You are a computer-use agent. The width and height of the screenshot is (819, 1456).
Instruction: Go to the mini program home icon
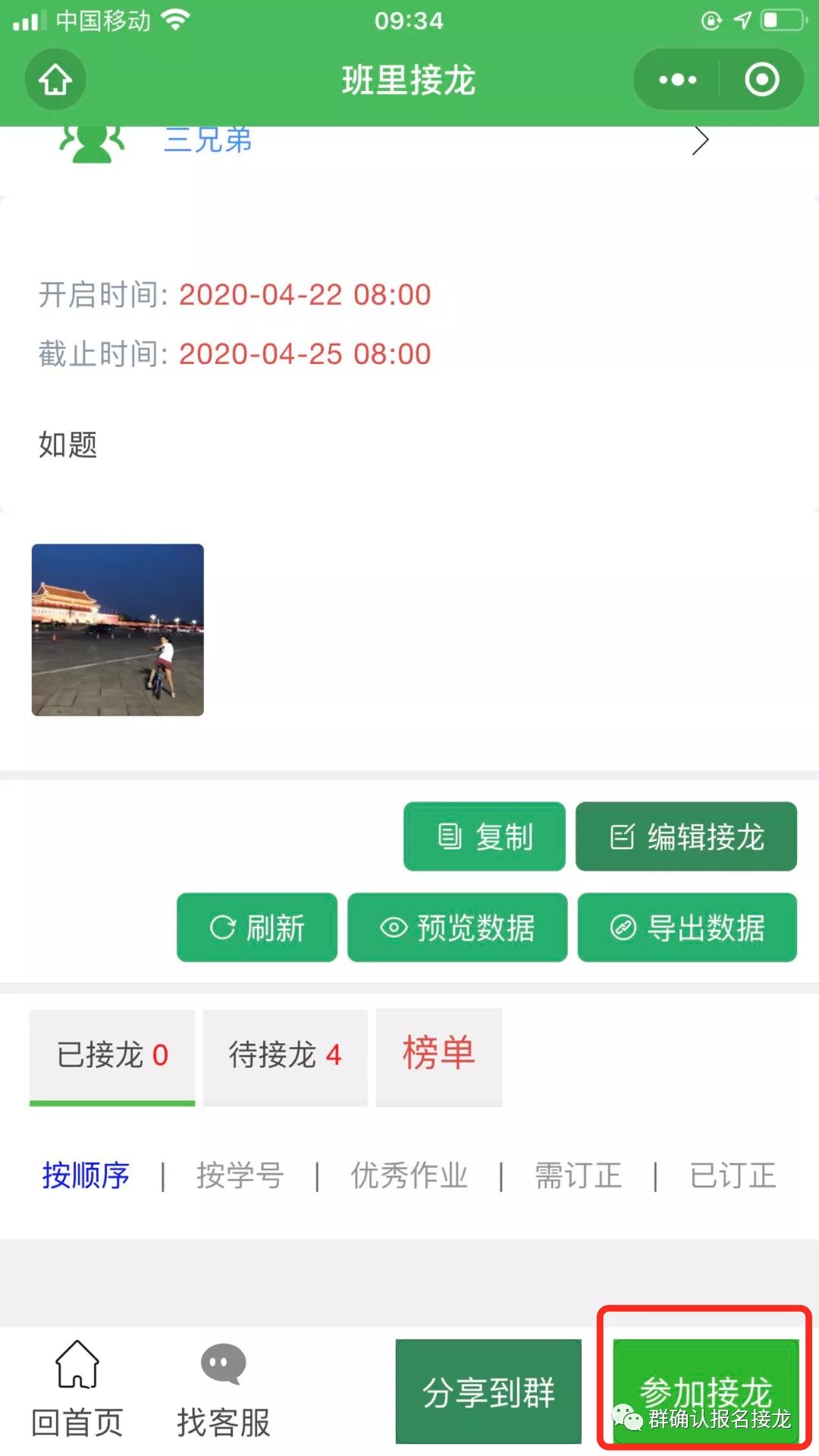tap(55, 80)
